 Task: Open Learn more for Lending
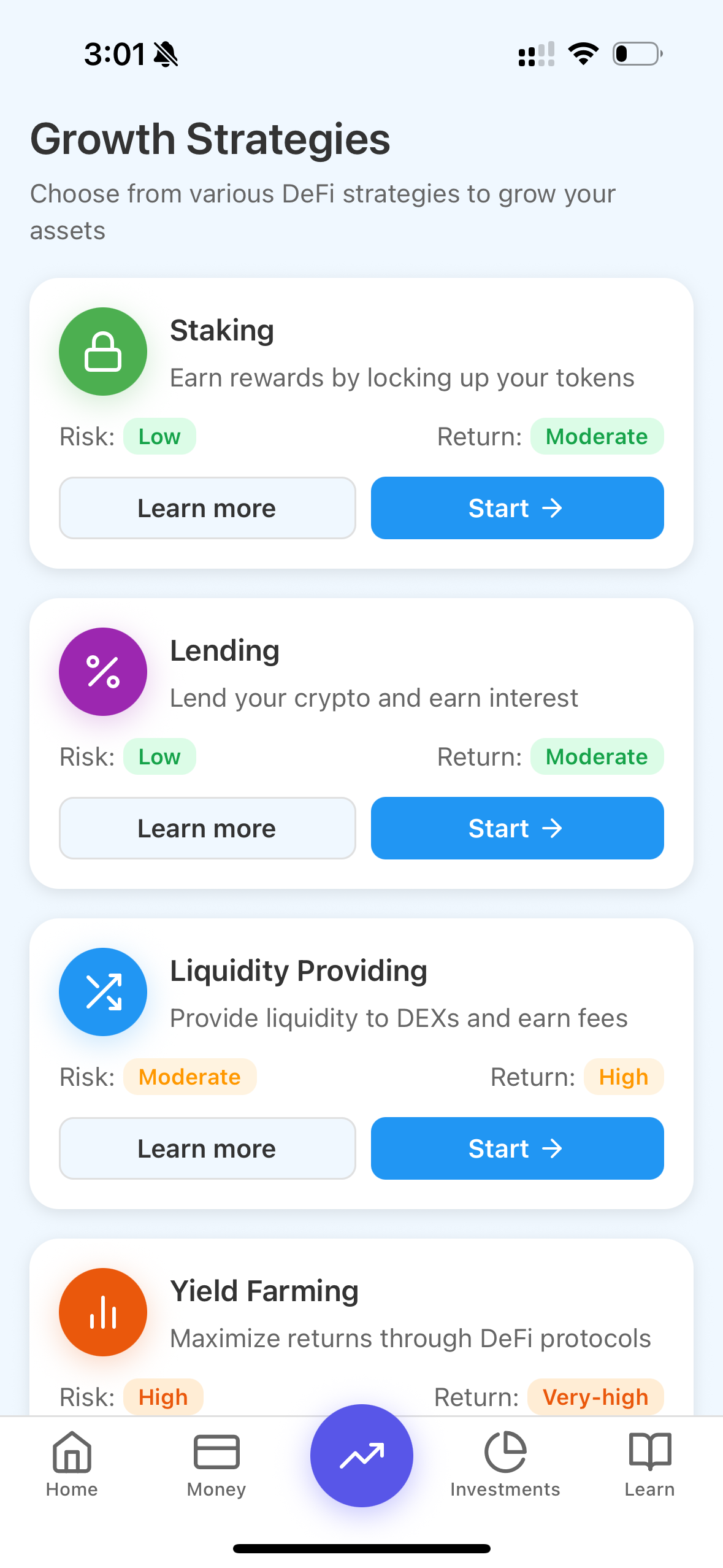coord(207,828)
